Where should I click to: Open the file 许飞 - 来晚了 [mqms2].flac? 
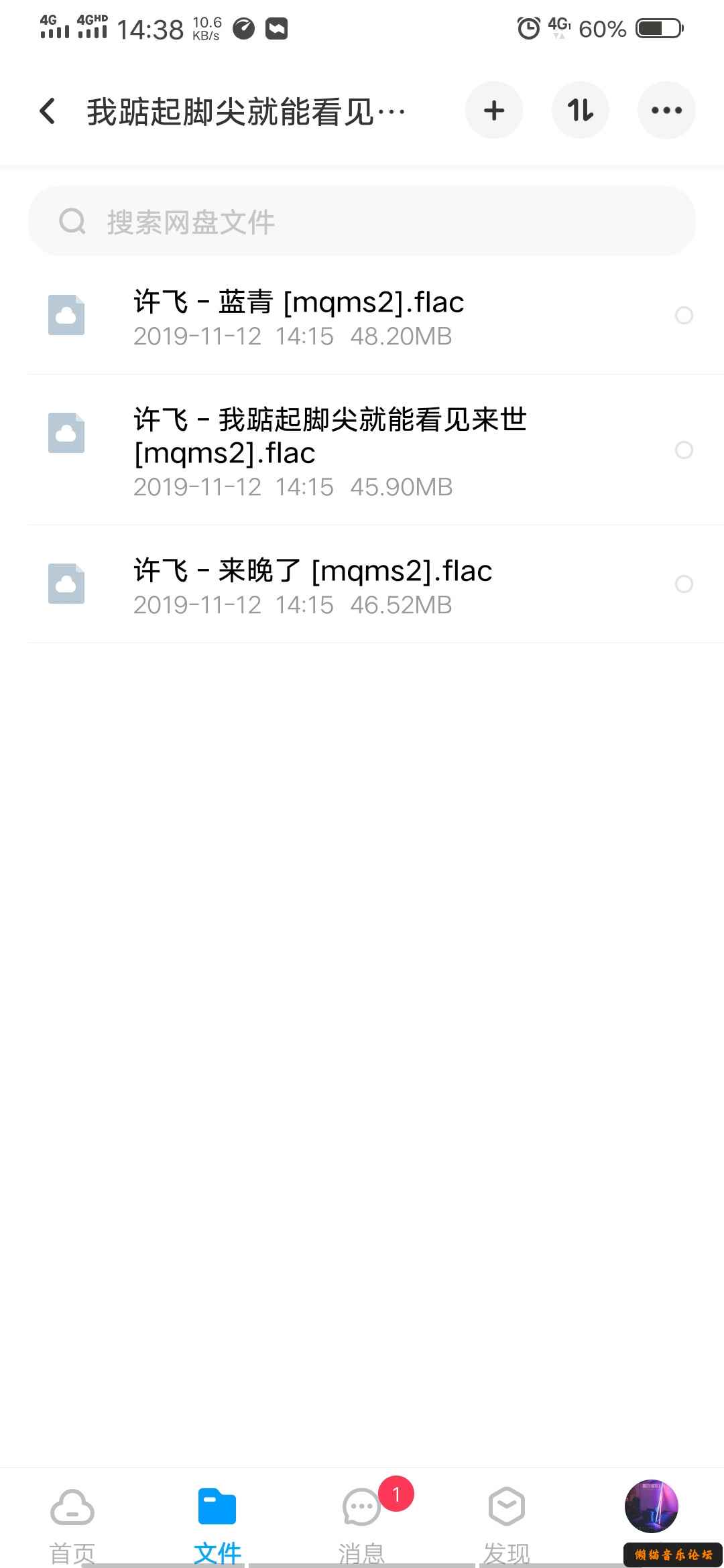click(x=312, y=585)
